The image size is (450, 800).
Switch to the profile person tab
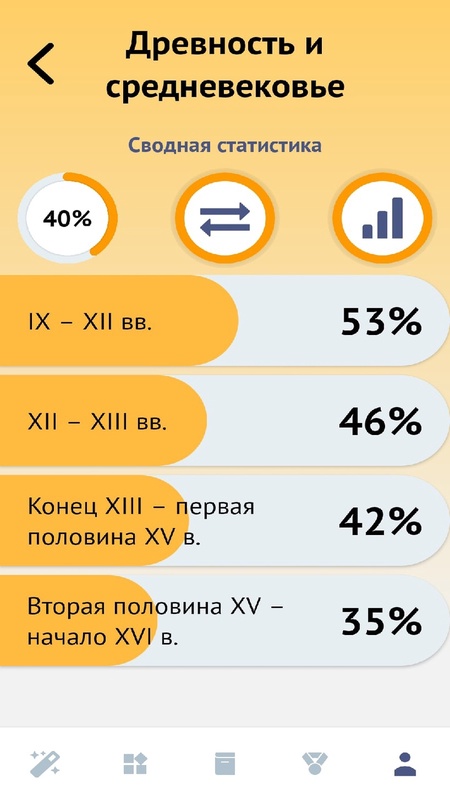(x=405, y=764)
